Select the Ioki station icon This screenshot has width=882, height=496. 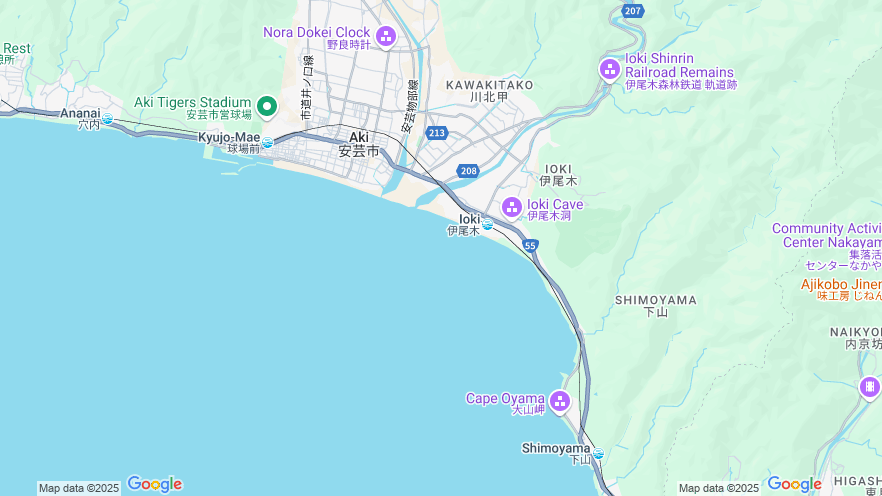(x=487, y=225)
